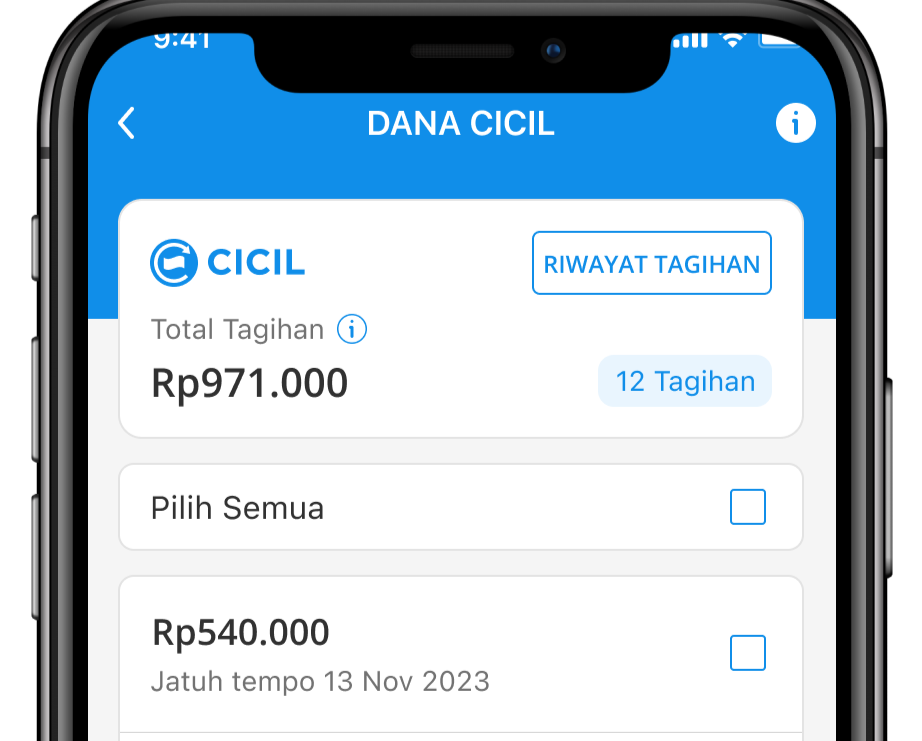Check the Pilih Semua checkbox

pyautogui.click(x=747, y=507)
